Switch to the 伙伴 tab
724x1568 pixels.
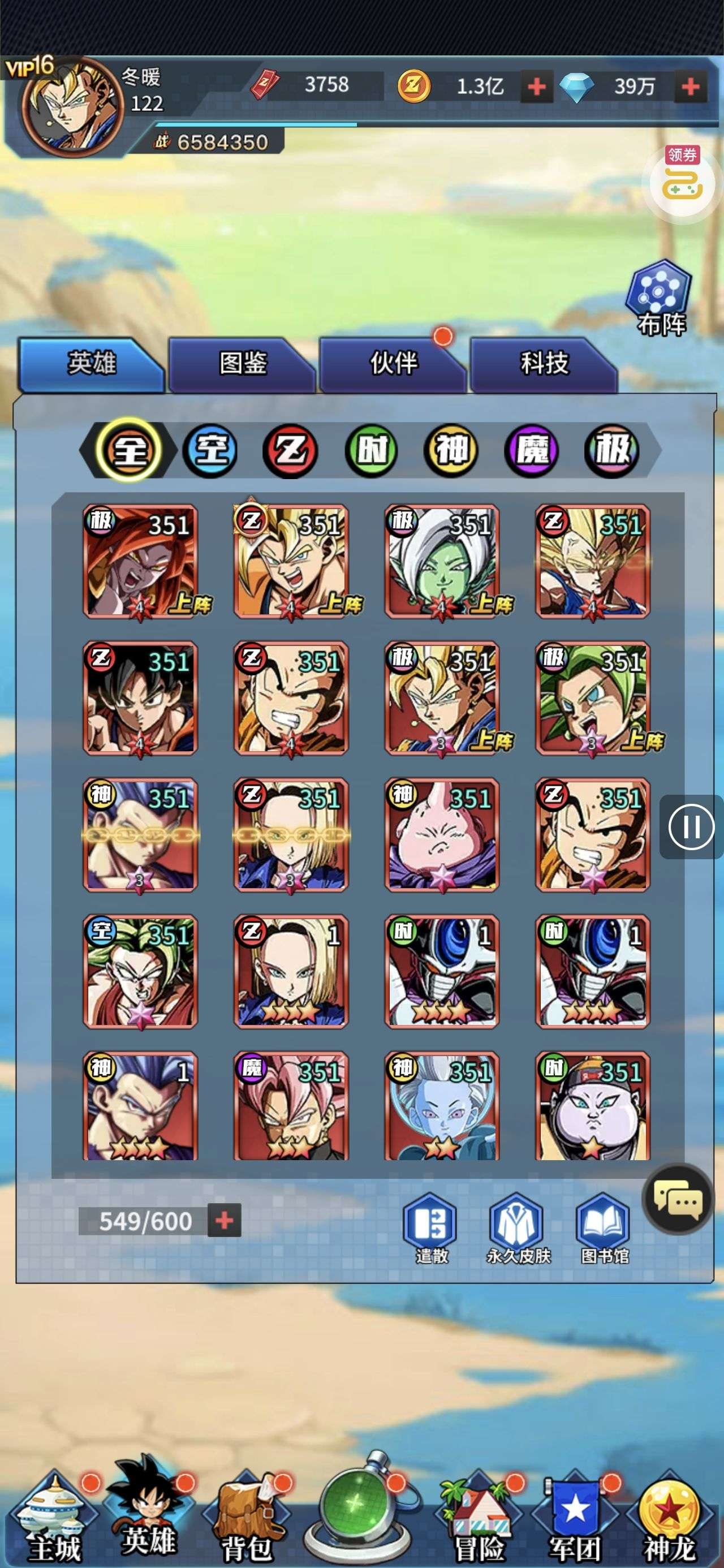click(393, 363)
